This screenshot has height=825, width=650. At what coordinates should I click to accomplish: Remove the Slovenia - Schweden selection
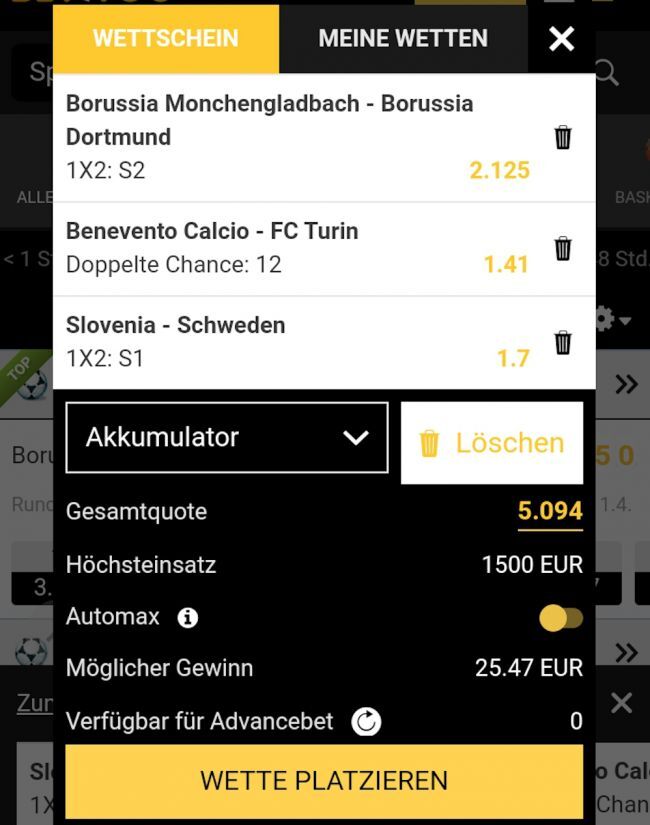click(563, 343)
